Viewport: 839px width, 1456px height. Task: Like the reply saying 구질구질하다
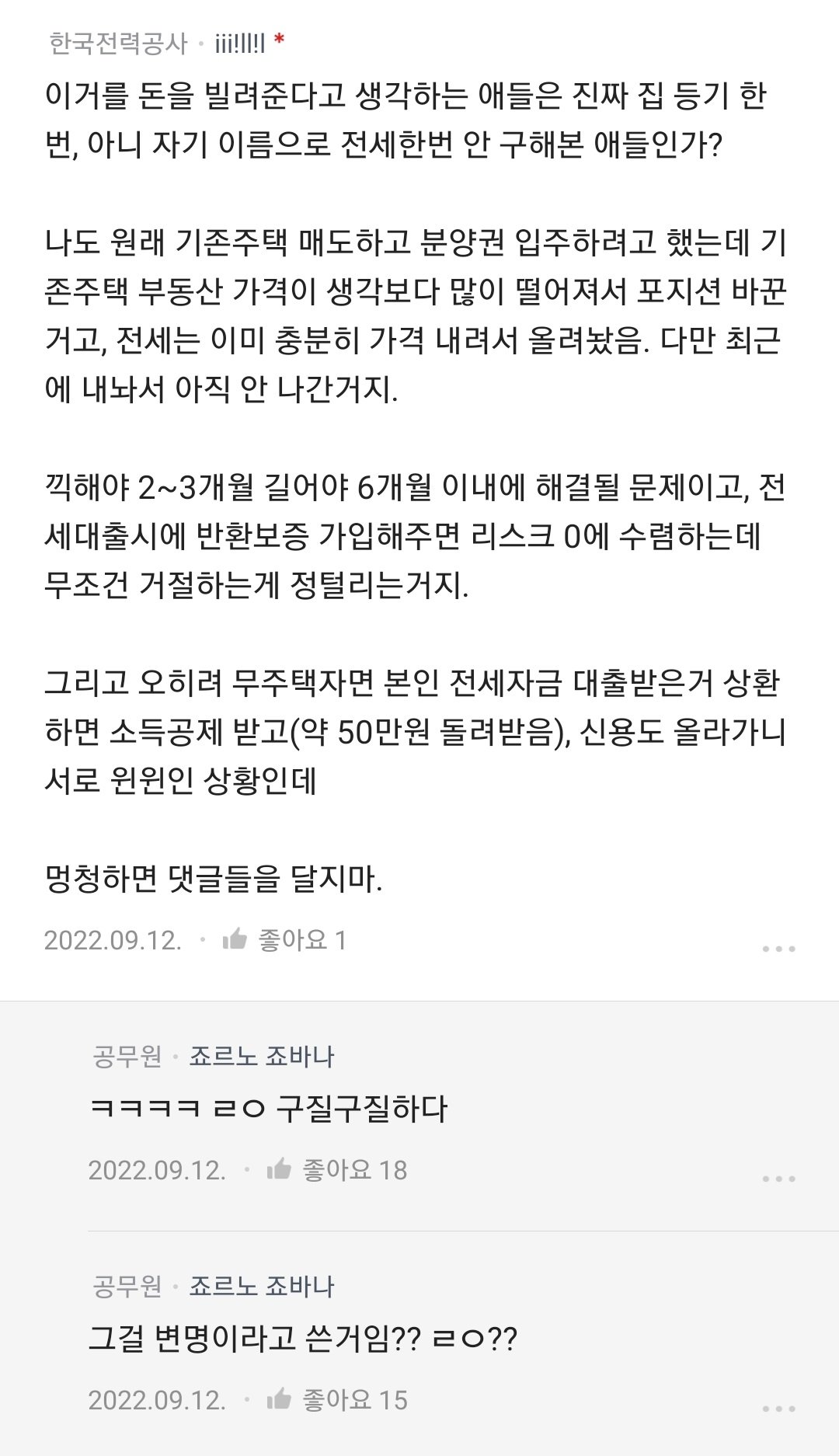(x=279, y=1170)
